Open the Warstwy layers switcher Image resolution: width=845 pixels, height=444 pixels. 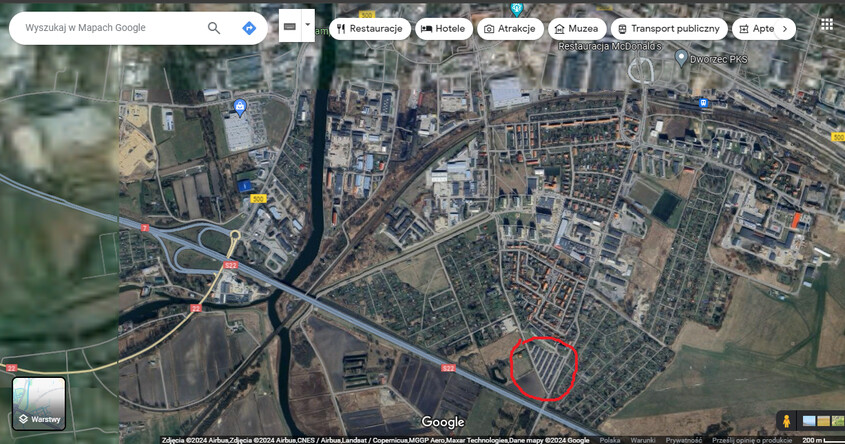coord(39,403)
